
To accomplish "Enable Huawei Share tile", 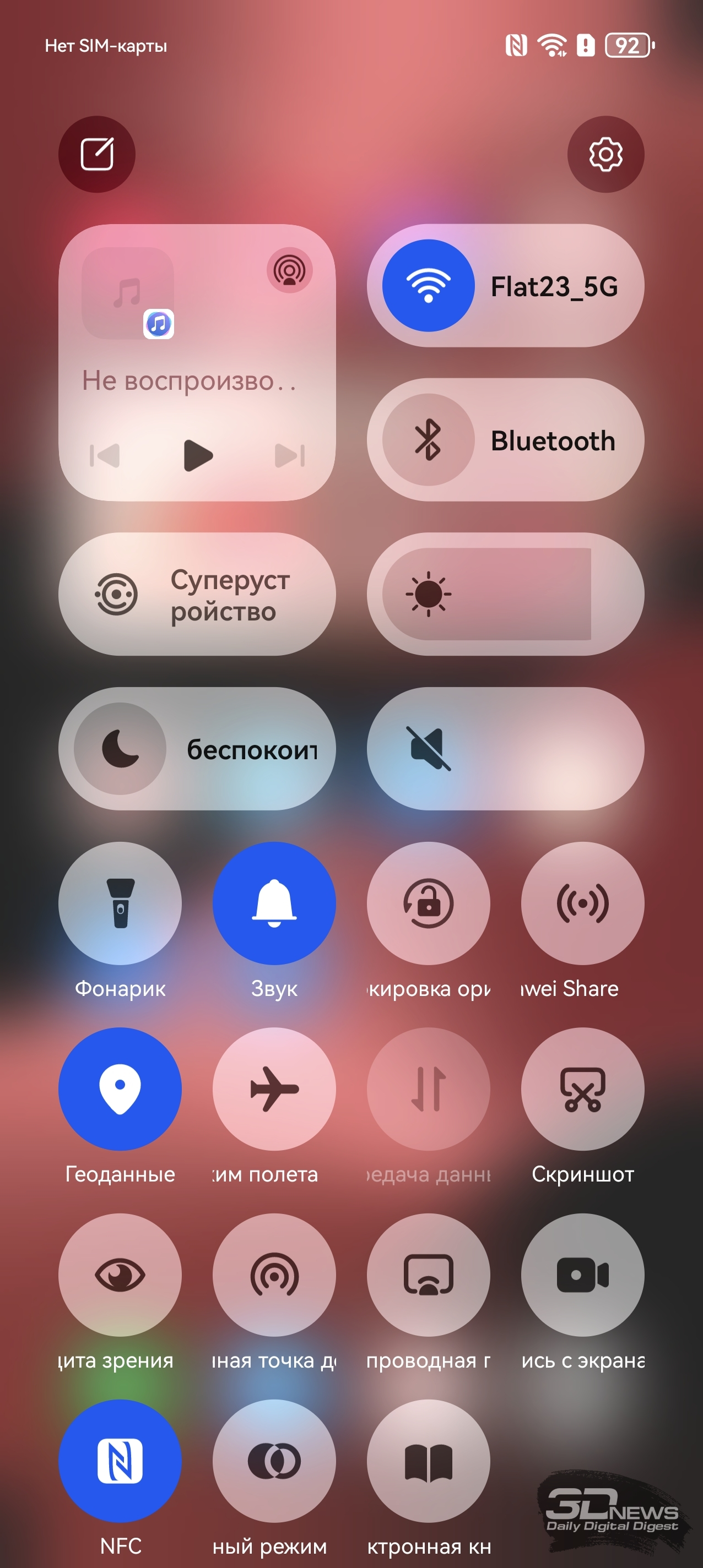I will click(x=582, y=903).
